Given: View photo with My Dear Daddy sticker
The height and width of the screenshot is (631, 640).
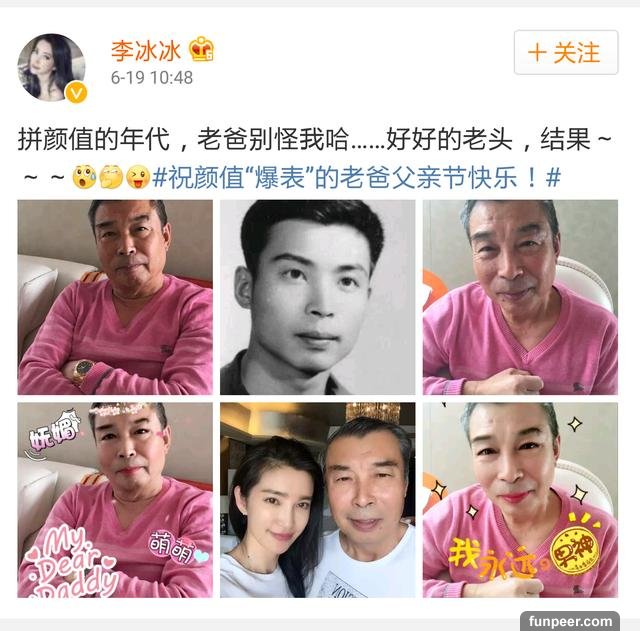Looking at the screenshot, I should [x=115, y=500].
